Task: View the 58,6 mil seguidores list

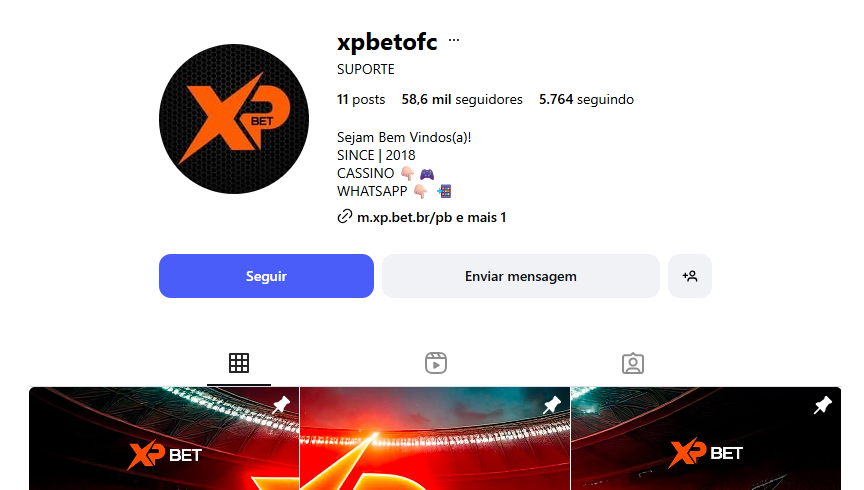Action: point(462,100)
